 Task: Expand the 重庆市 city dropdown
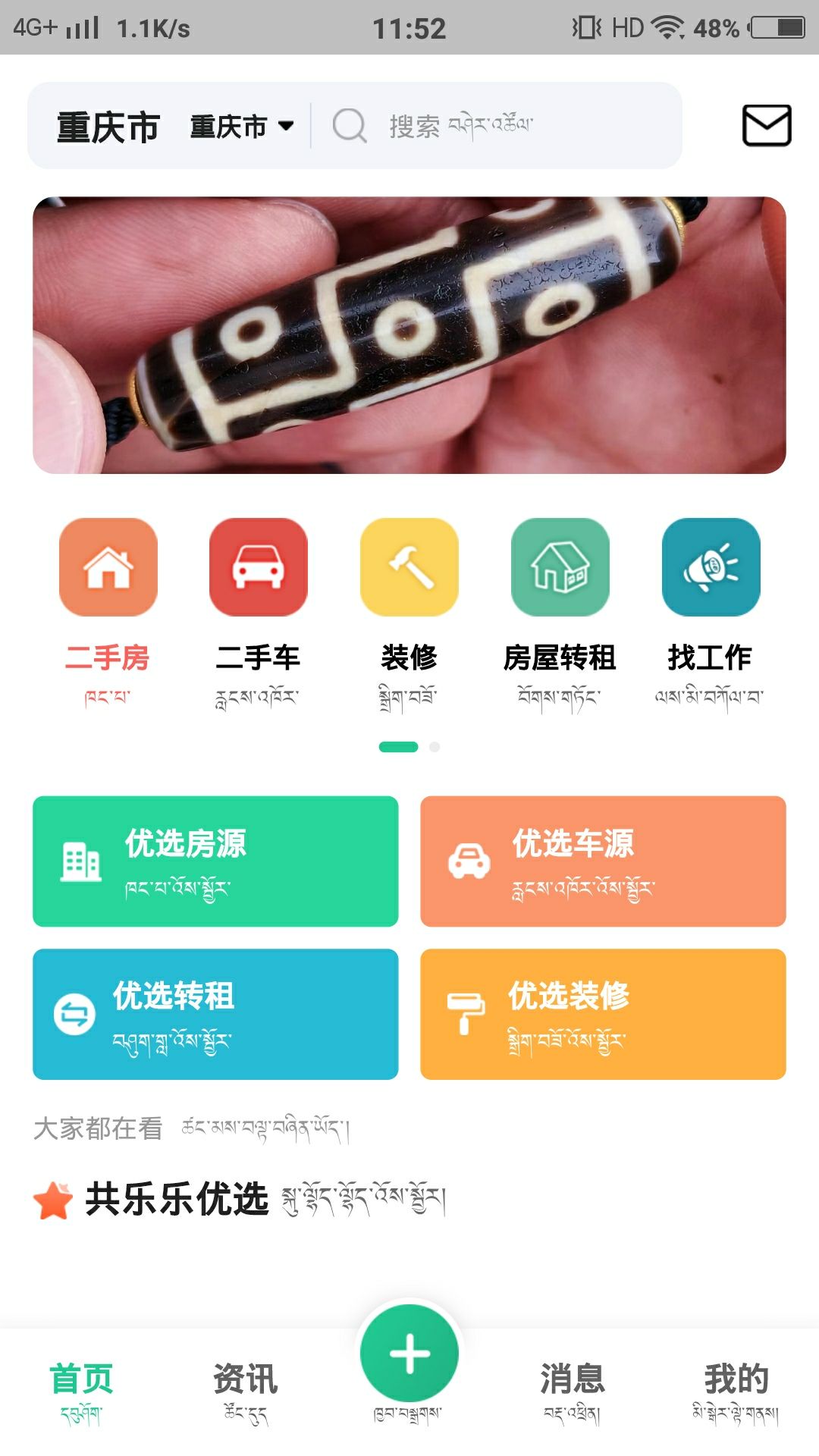coord(241,126)
